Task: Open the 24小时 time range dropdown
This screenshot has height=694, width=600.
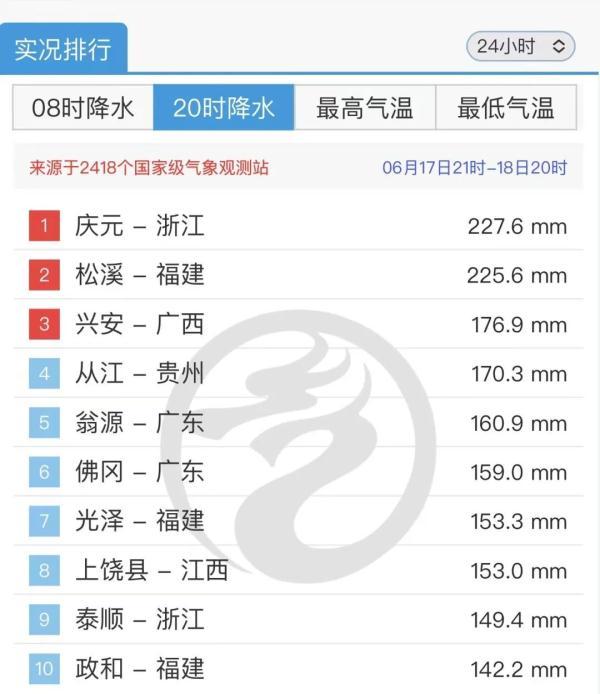Action: 520,46
